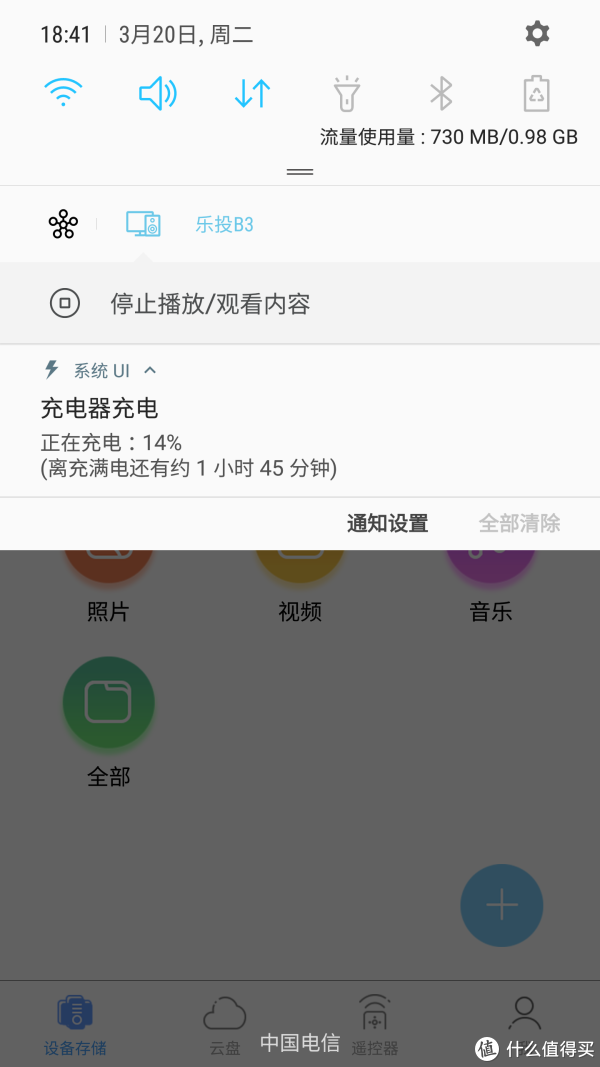Toggle the sound mode quick setting

pyautogui.click(x=158, y=93)
